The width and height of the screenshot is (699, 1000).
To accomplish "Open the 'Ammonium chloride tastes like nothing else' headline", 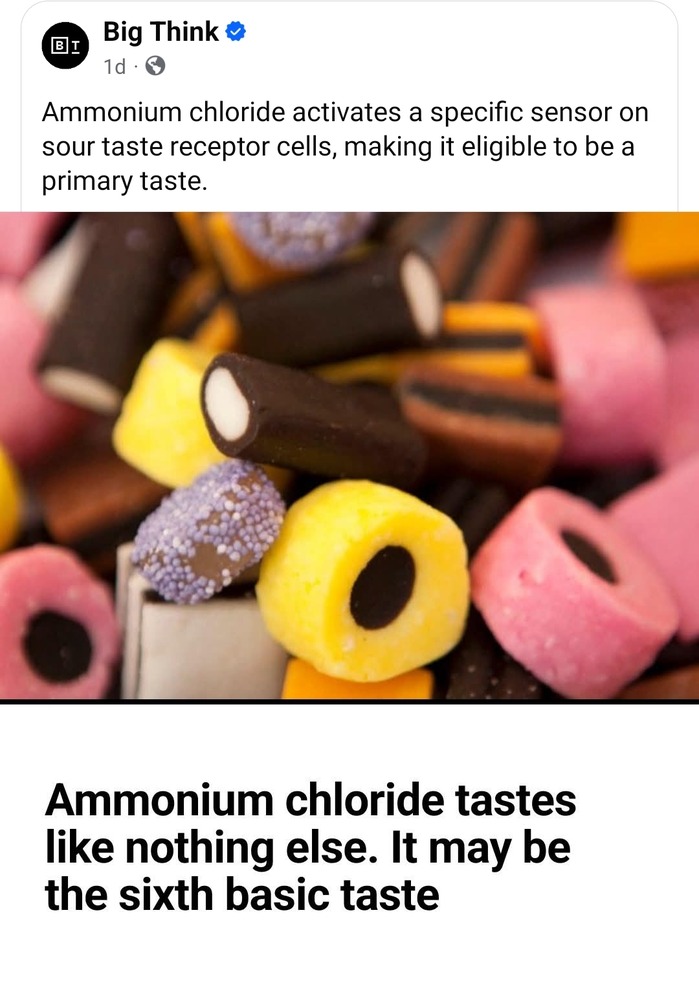I will [310, 847].
